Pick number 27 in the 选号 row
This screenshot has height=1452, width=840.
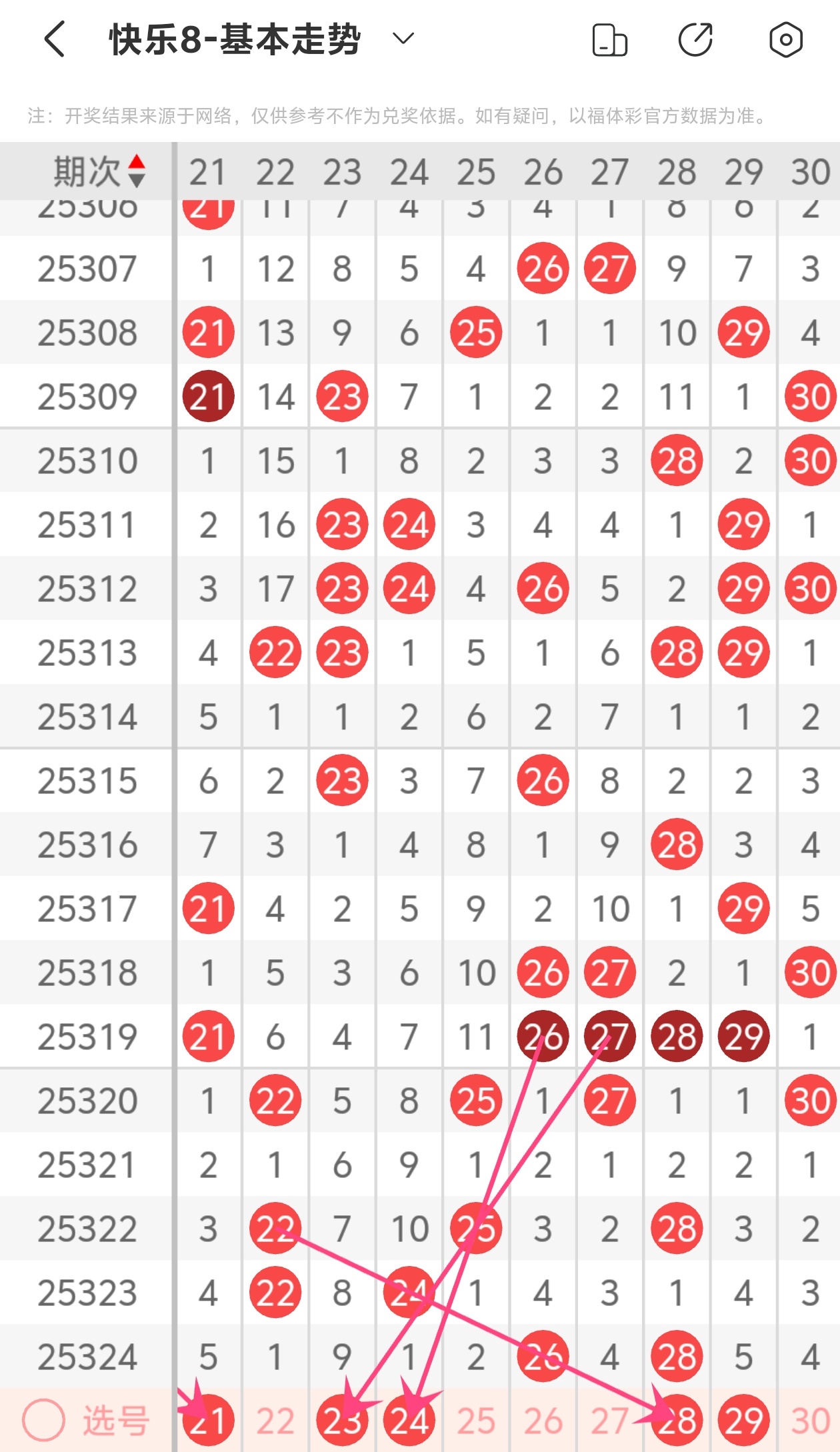tap(609, 1421)
